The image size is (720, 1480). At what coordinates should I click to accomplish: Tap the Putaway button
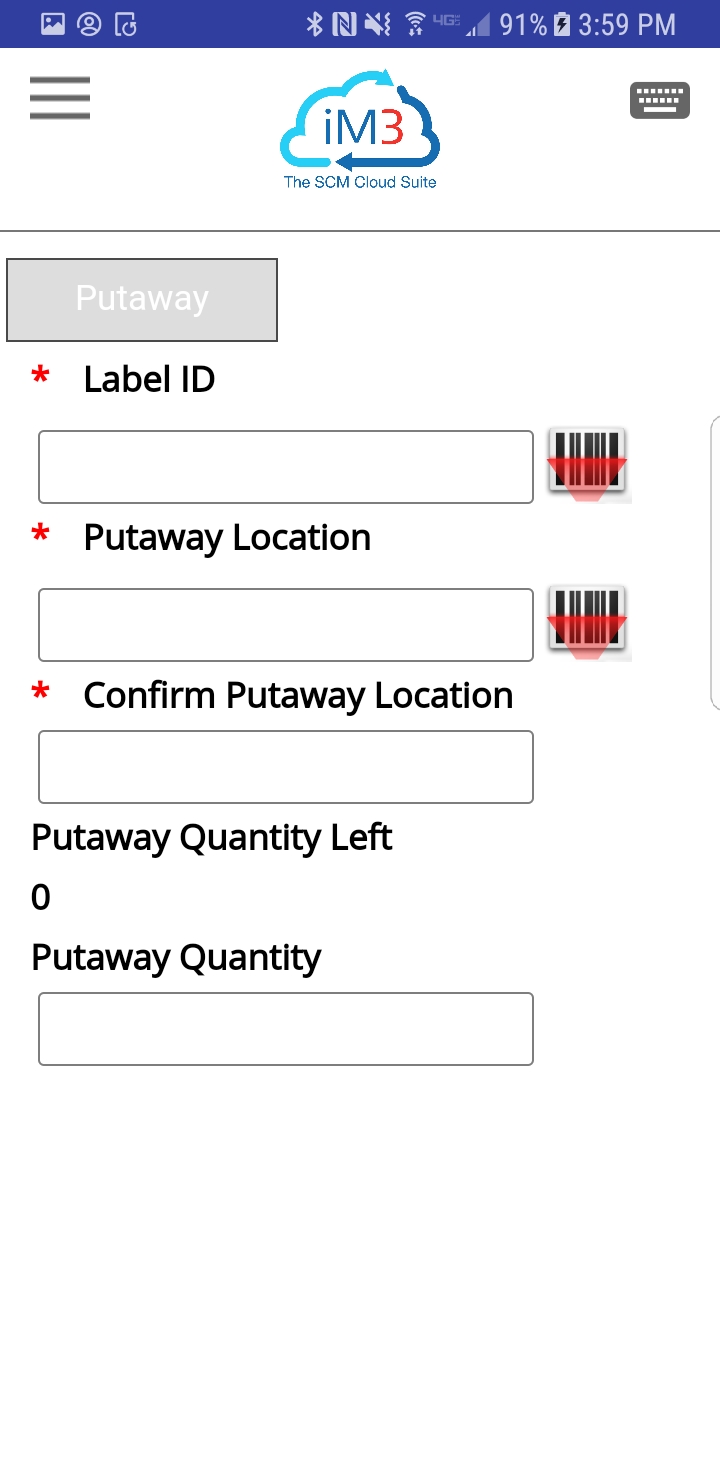[x=142, y=300]
